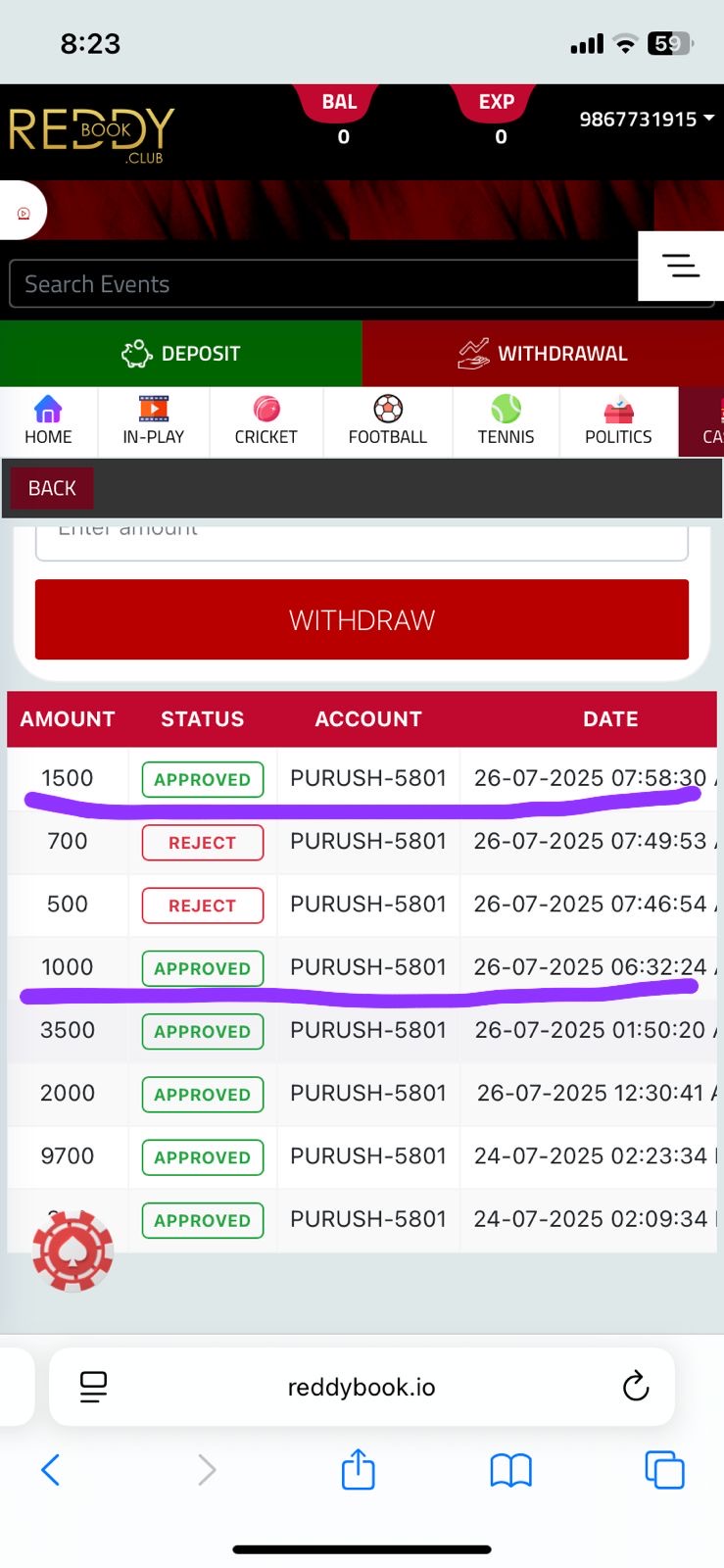Open the Tennis category
Screen dimensions: 724x1568
[x=506, y=421]
